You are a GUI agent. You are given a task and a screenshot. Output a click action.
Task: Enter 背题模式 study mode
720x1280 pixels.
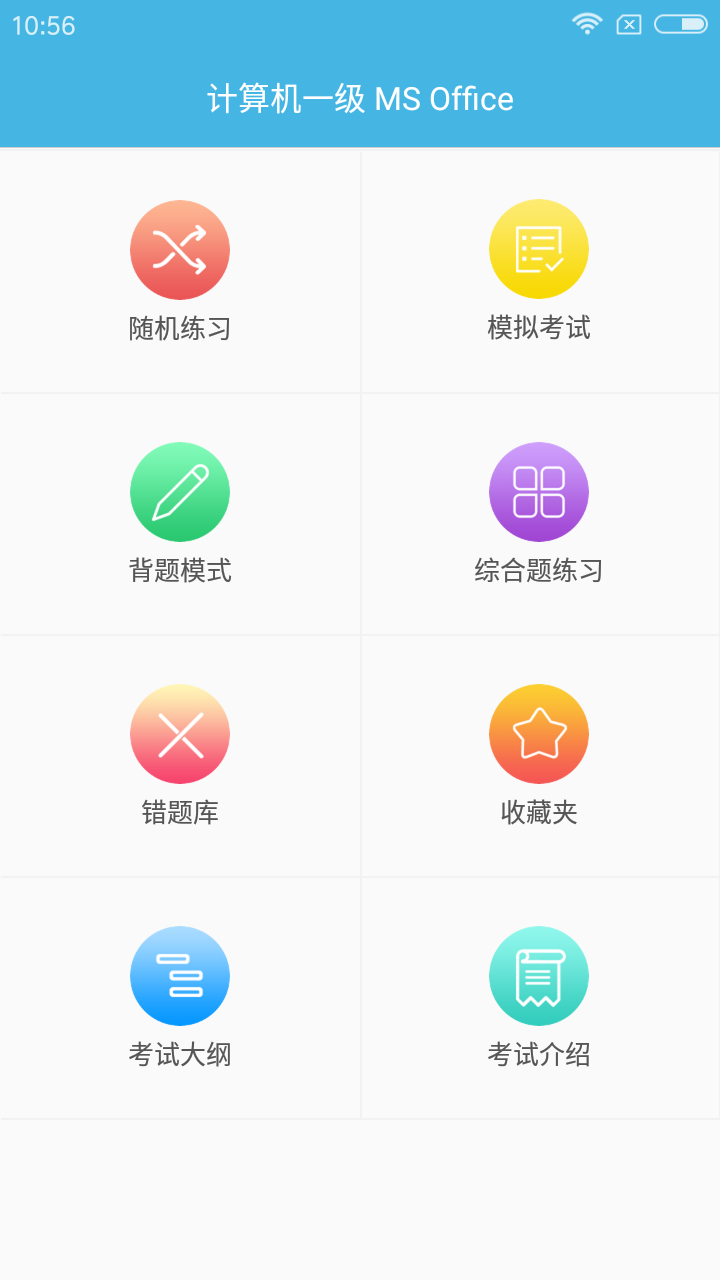[180, 570]
